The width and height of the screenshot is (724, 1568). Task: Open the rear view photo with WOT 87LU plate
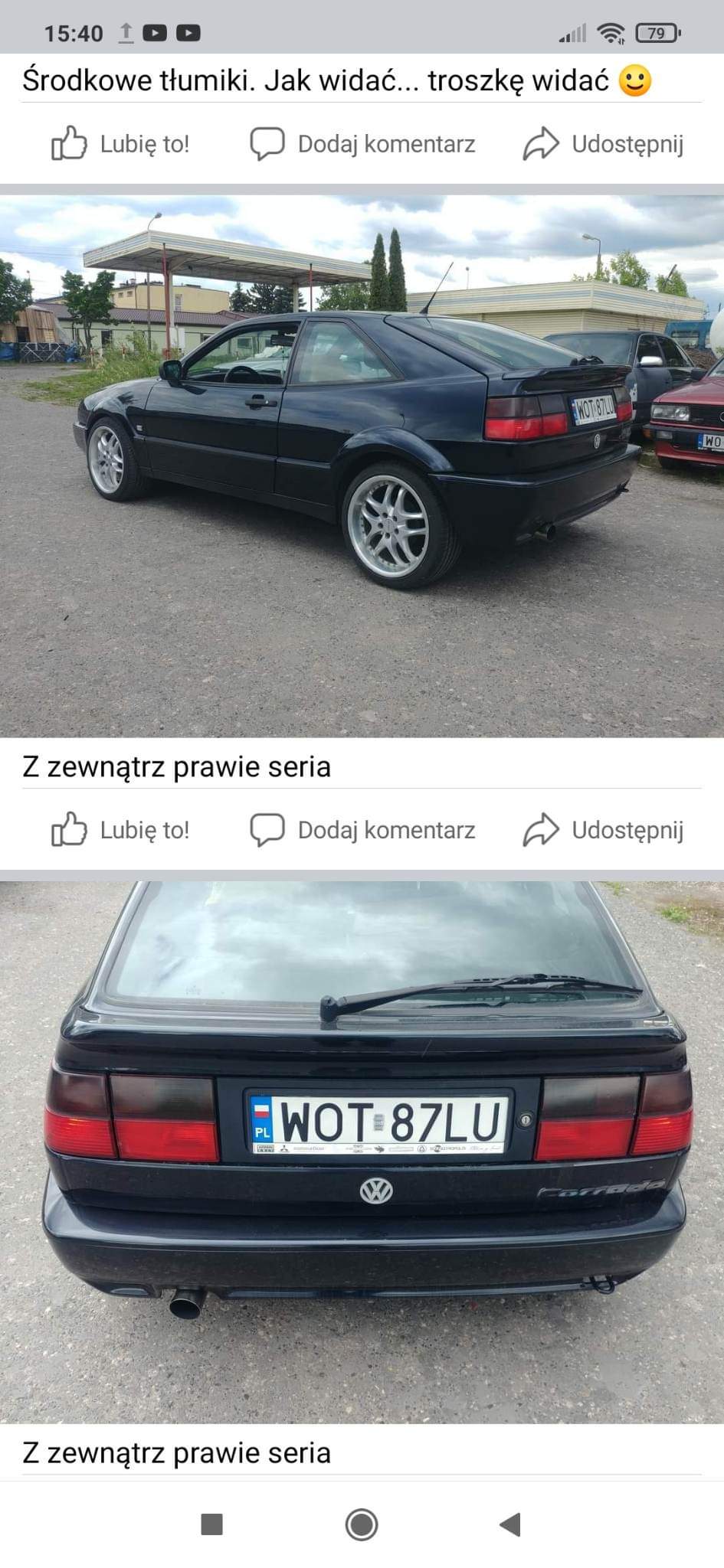click(362, 1152)
